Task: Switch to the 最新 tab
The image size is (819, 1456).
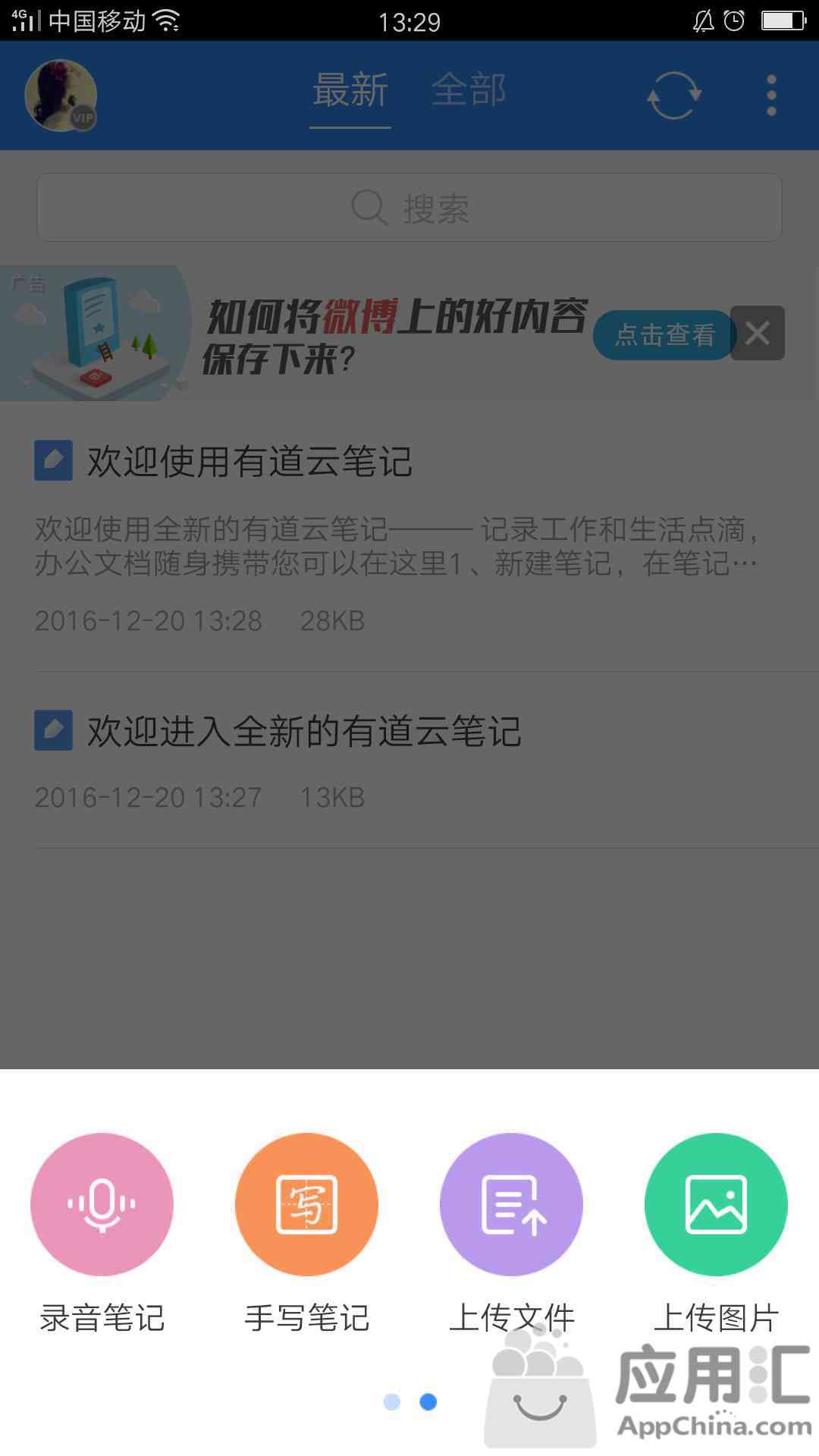Action: point(350,91)
